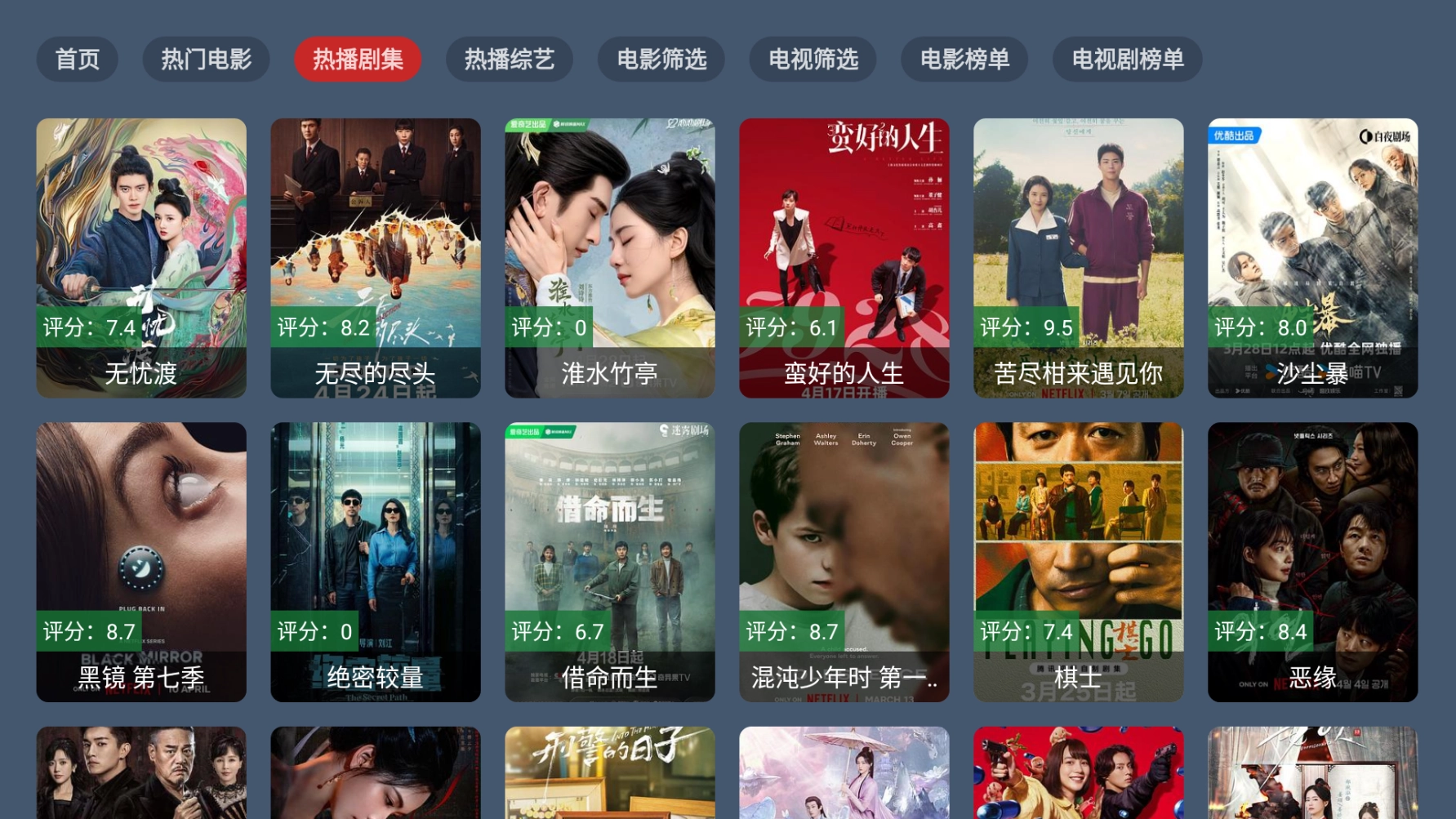The height and width of the screenshot is (819, 1456).
Task: Select the 热播综艺 tab
Action: 509,59
